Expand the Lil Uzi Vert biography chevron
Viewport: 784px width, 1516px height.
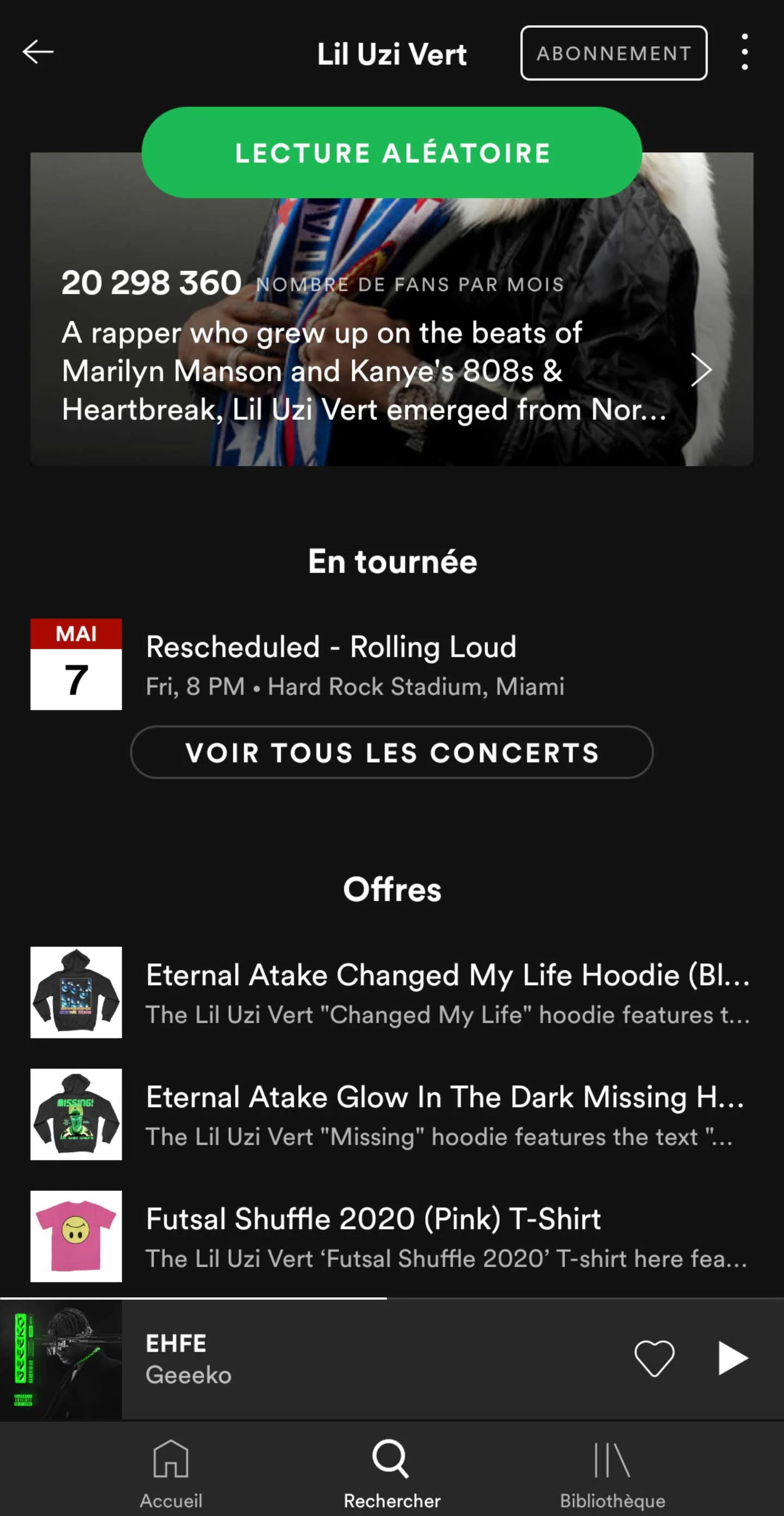coord(700,370)
